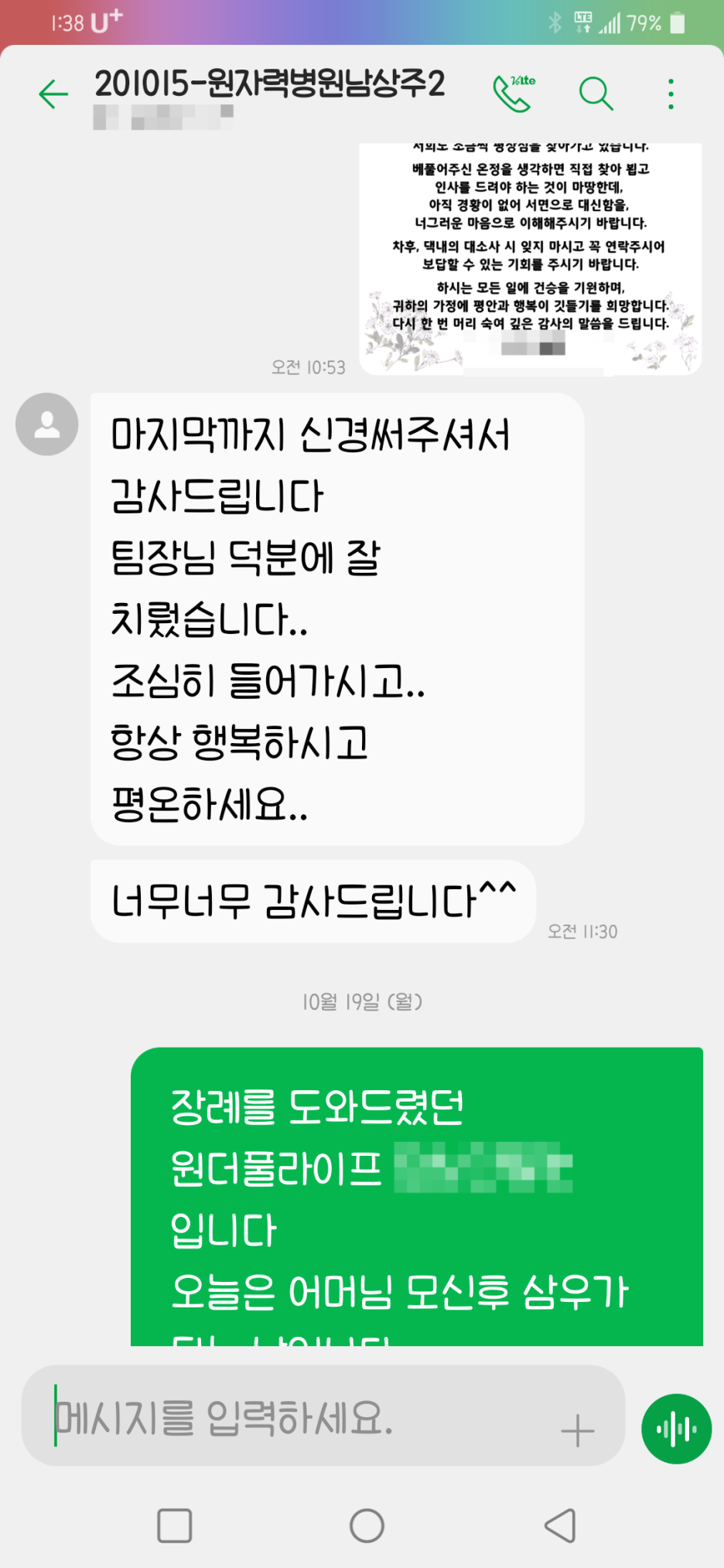
Task: Go to the home screen
Action: 367,1525
